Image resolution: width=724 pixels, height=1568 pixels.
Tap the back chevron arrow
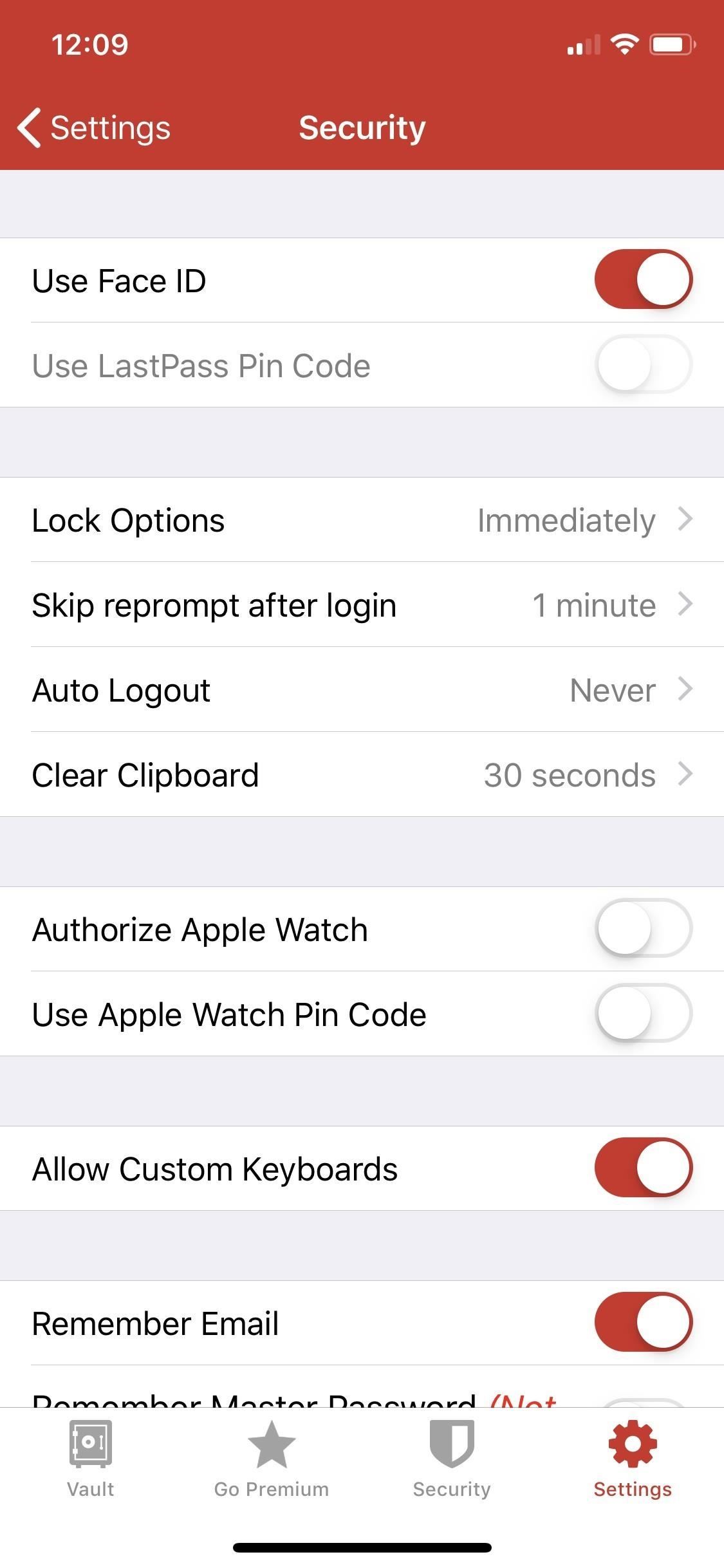click(30, 127)
